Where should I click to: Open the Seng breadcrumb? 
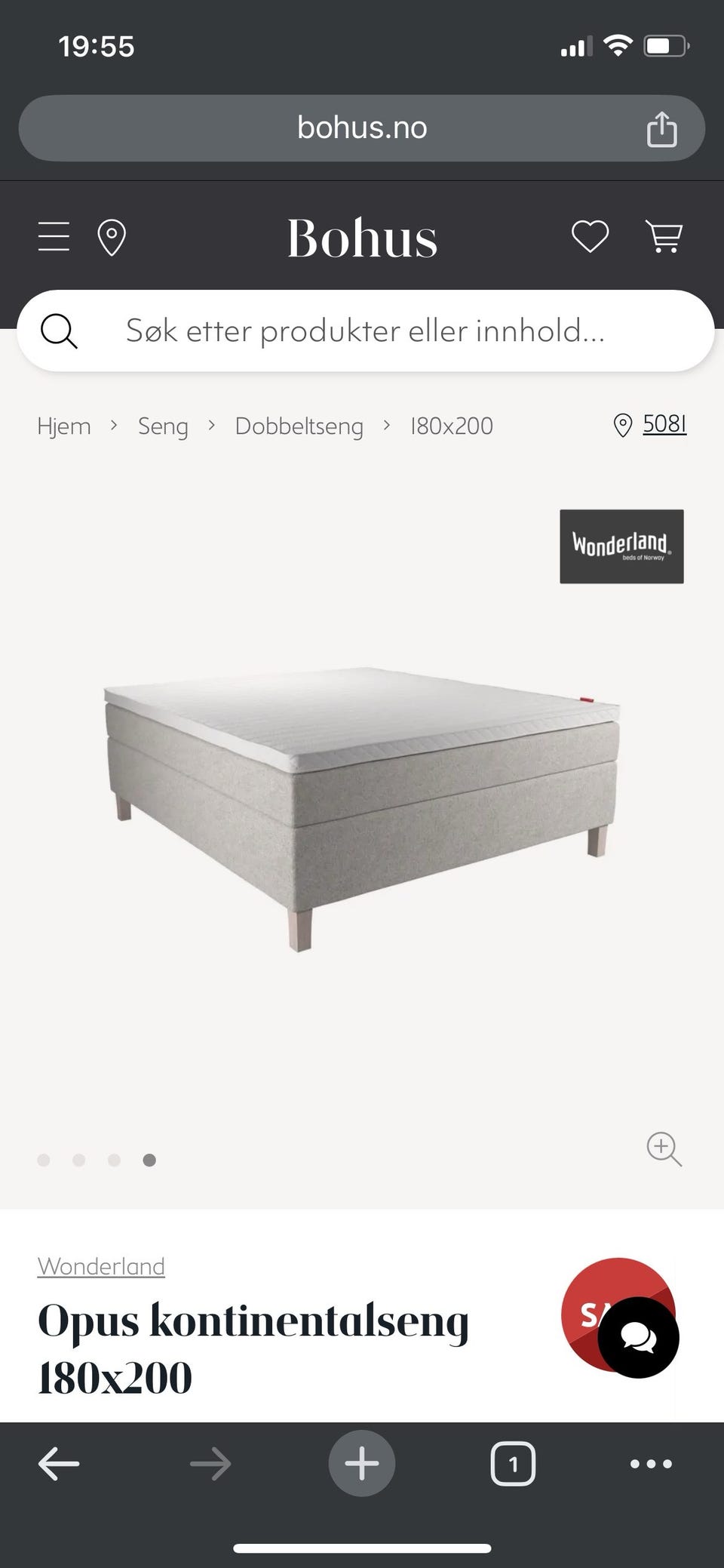[163, 426]
